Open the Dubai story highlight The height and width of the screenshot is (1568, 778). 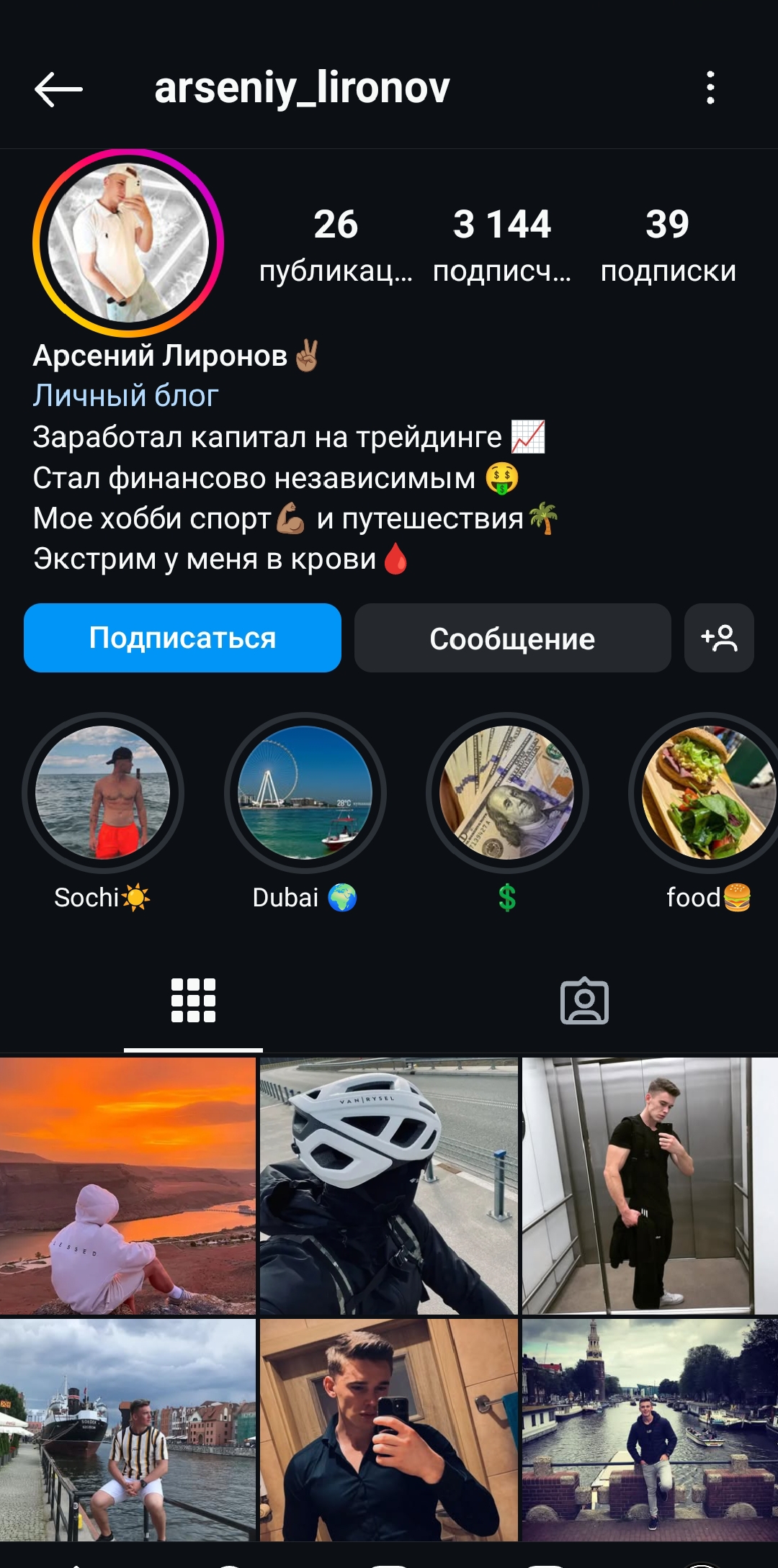[305, 793]
